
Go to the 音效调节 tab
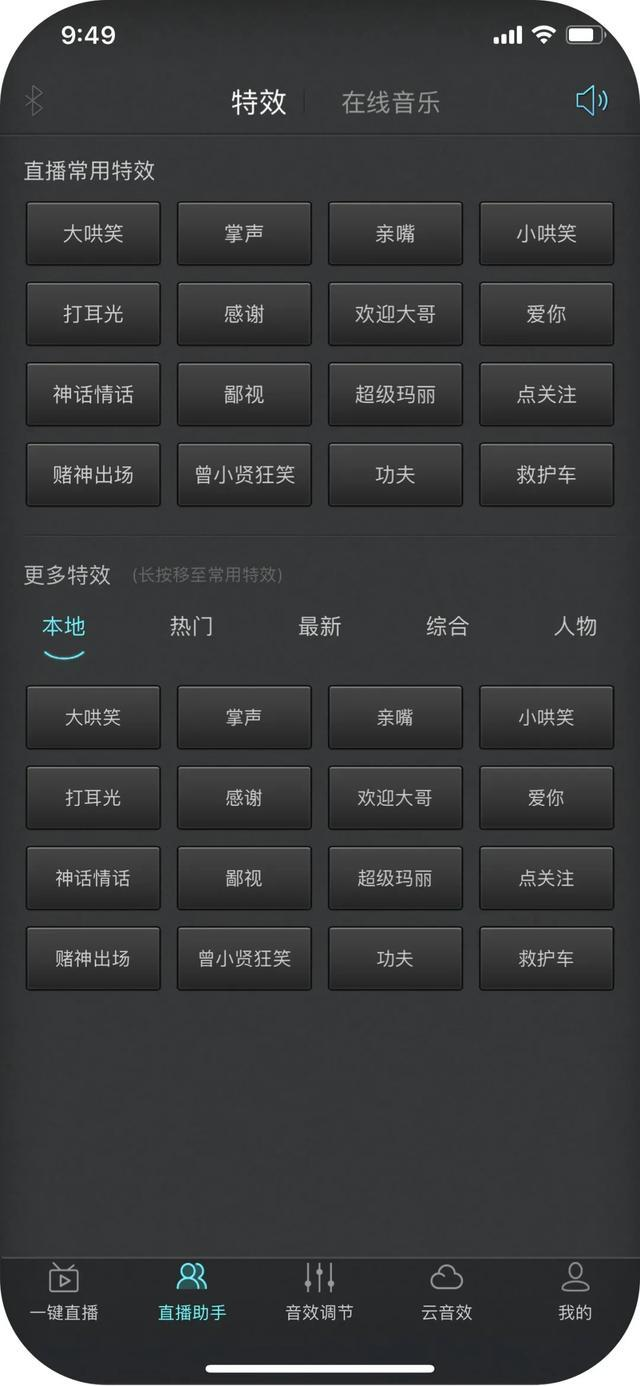pyautogui.click(x=319, y=1291)
